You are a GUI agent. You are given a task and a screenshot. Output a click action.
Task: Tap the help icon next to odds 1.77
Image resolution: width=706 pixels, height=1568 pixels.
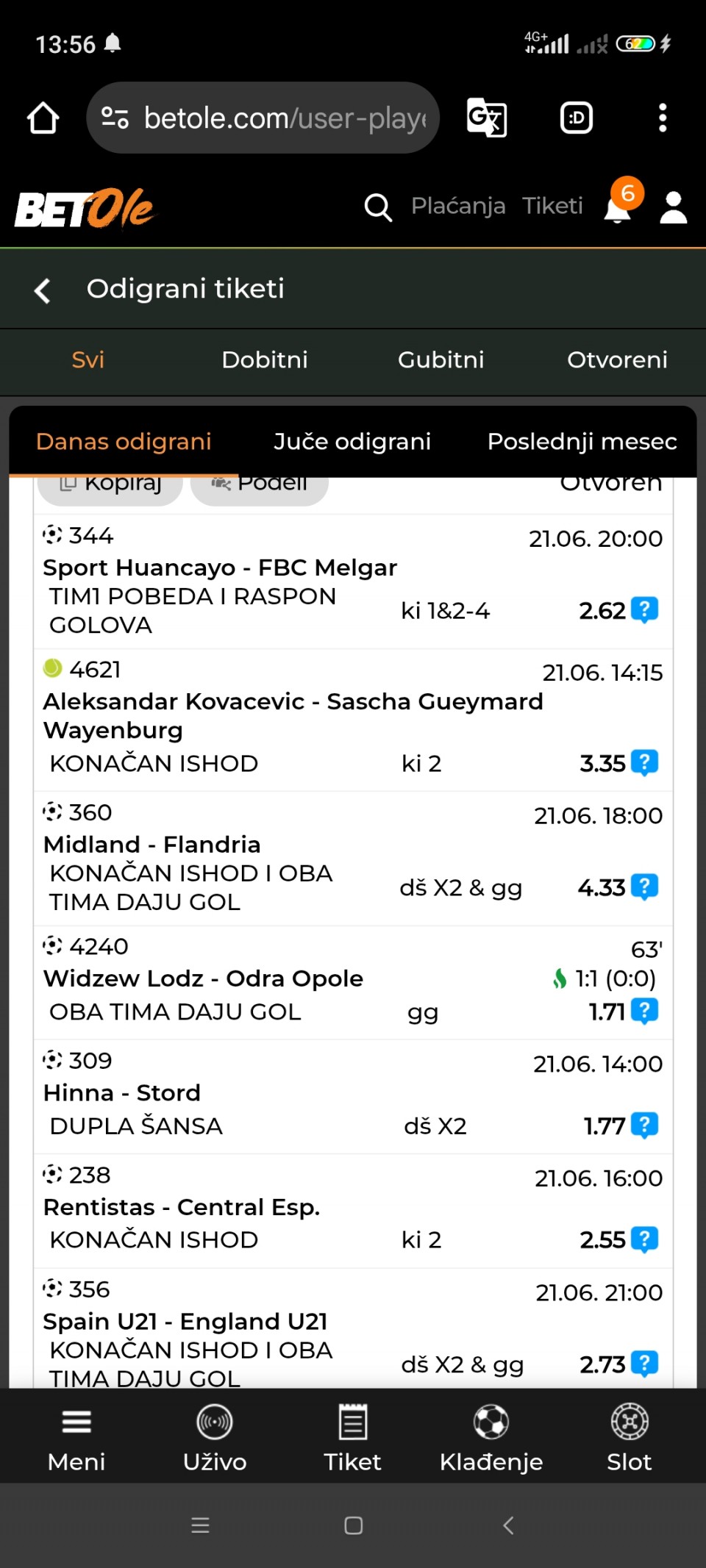645,1125
